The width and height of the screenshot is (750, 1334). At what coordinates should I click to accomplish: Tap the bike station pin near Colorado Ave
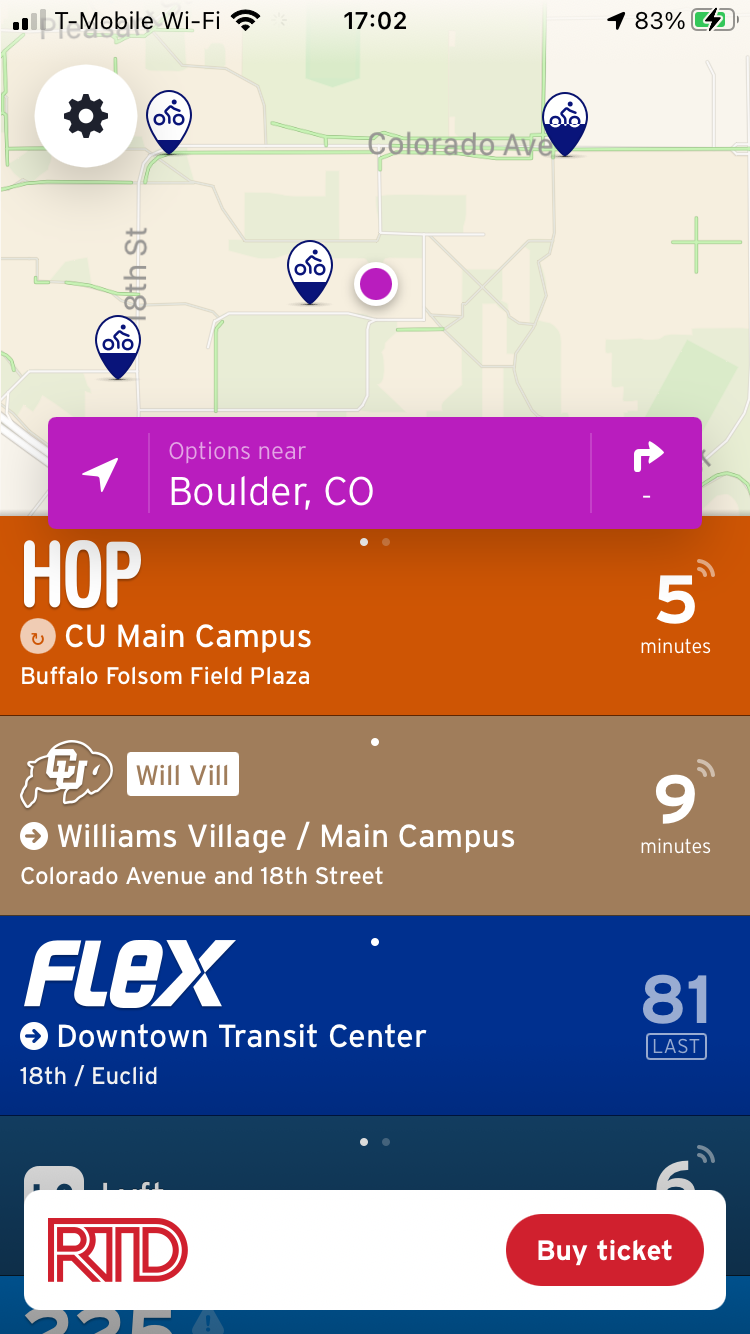(x=565, y=122)
